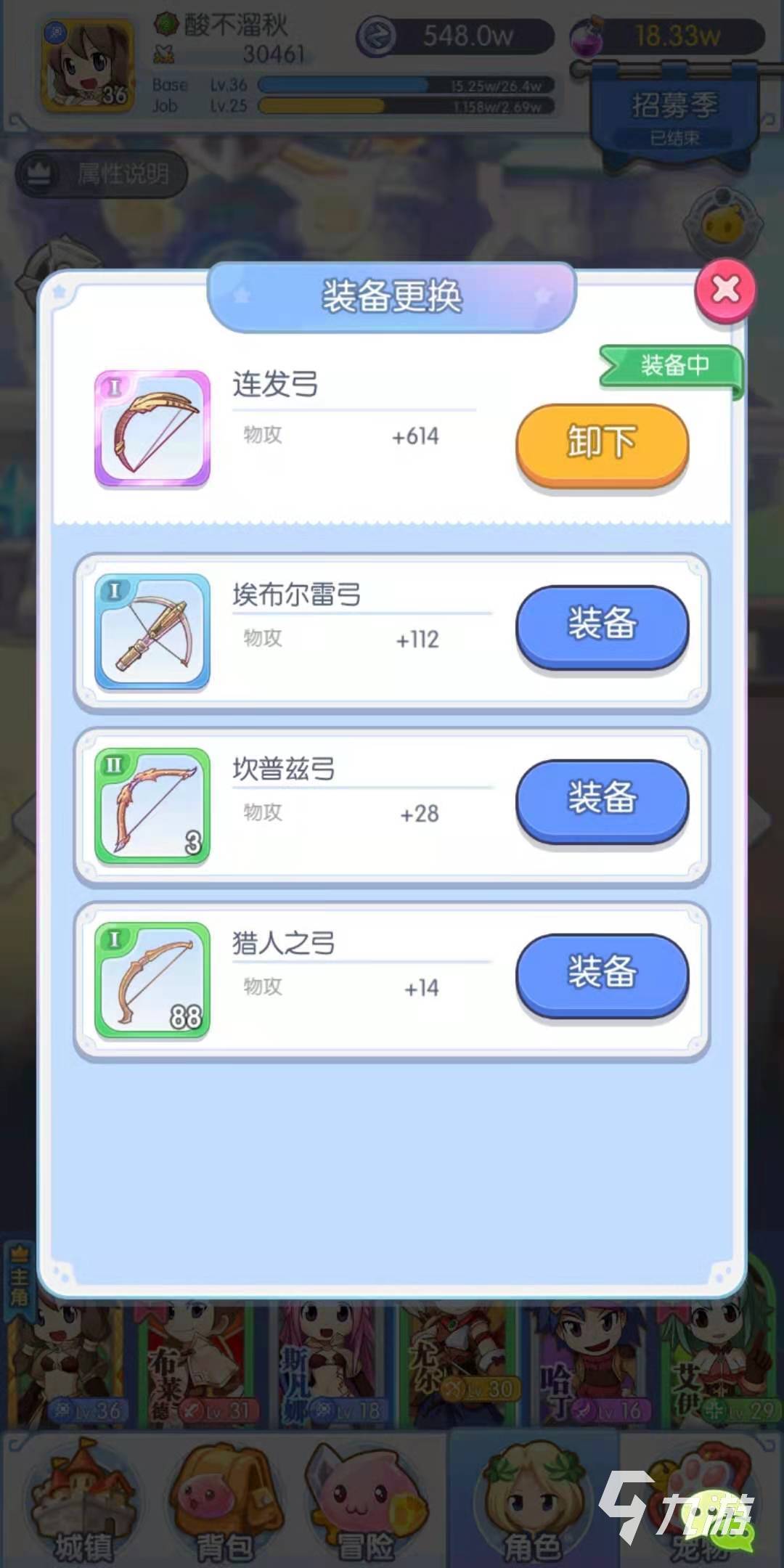Equip the 猎人之弓

point(602,973)
